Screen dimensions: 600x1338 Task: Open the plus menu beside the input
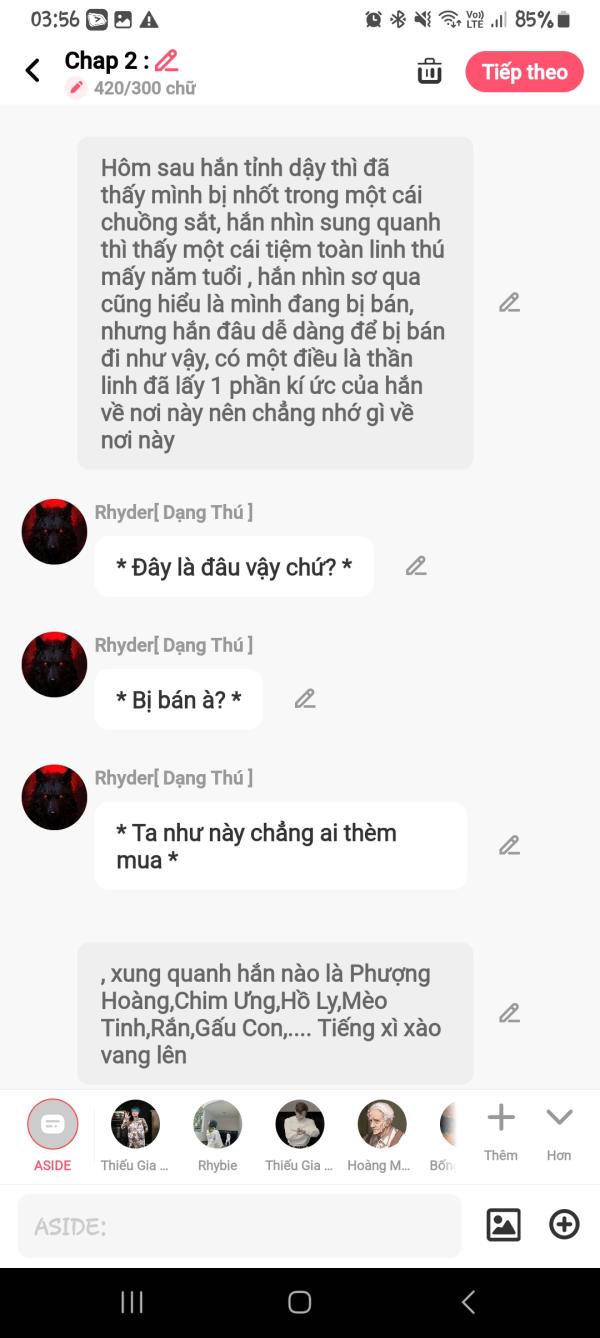[564, 1225]
